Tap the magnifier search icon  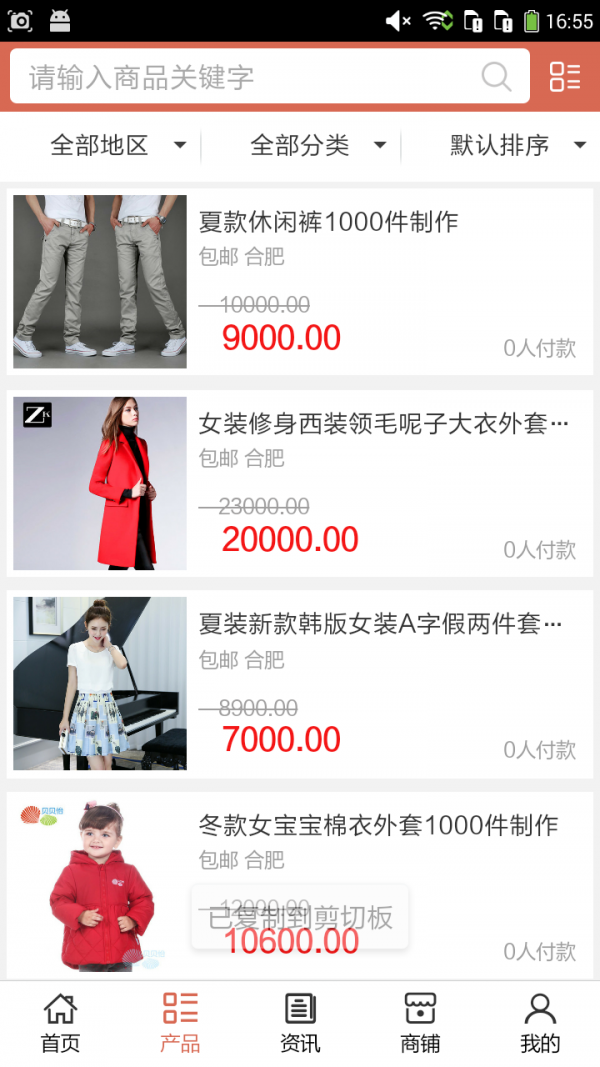pyautogui.click(x=496, y=77)
